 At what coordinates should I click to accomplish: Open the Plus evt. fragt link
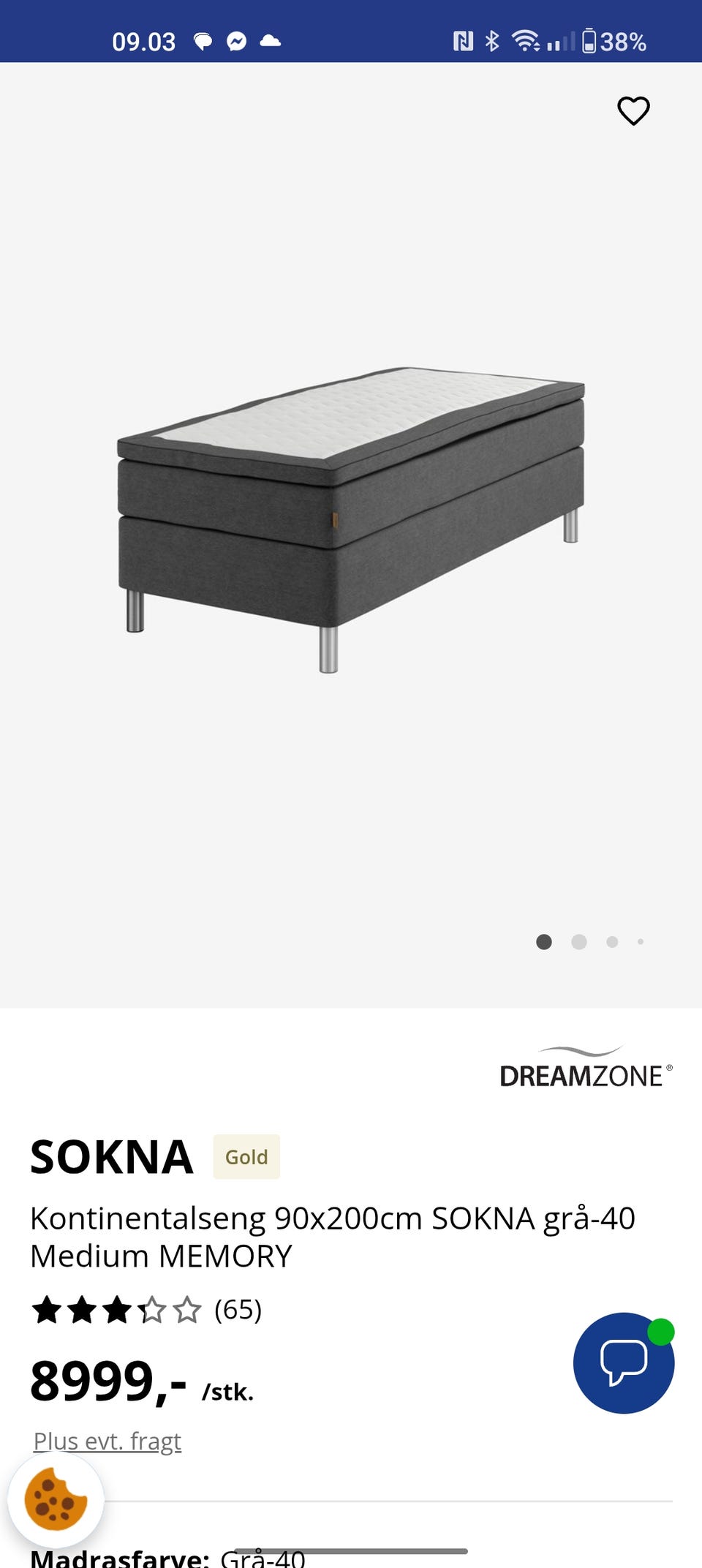tap(107, 1441)
